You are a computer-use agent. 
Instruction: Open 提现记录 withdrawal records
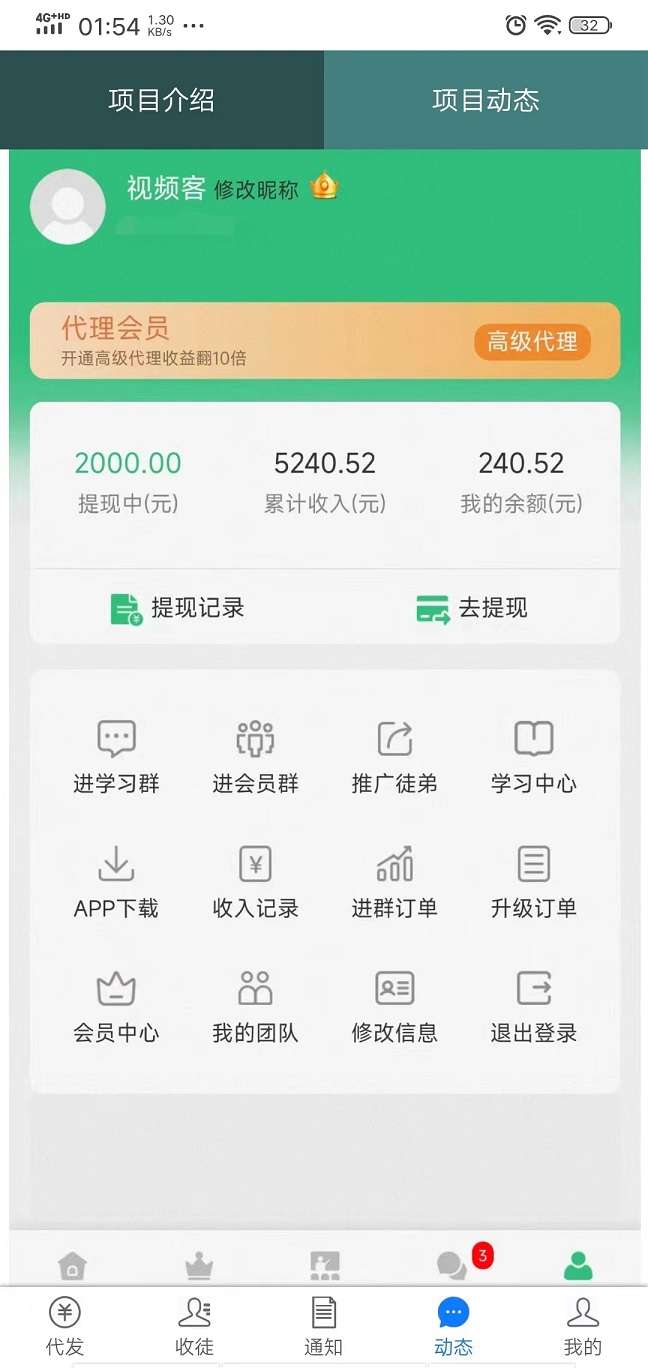(x=177, y=608)
